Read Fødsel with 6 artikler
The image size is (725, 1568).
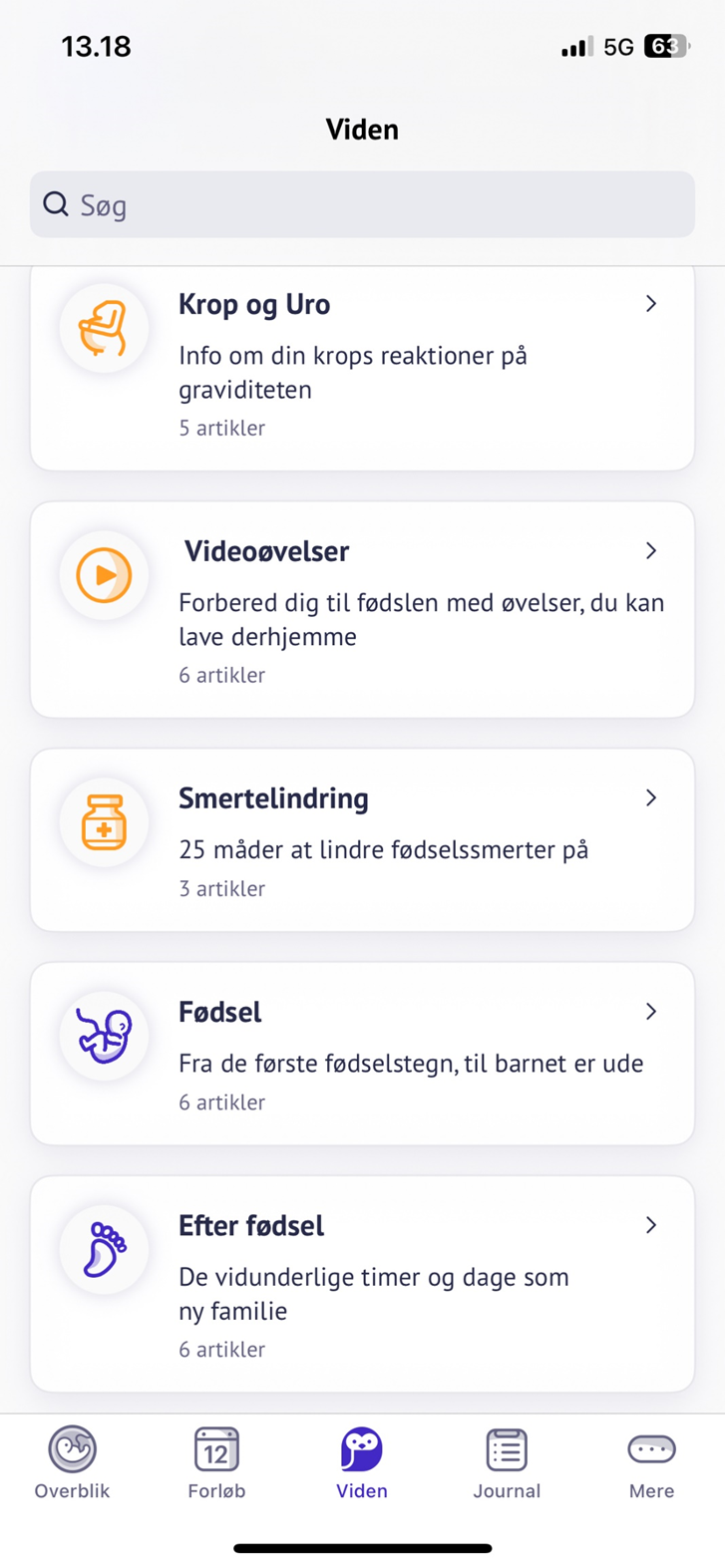[362, 1052]
